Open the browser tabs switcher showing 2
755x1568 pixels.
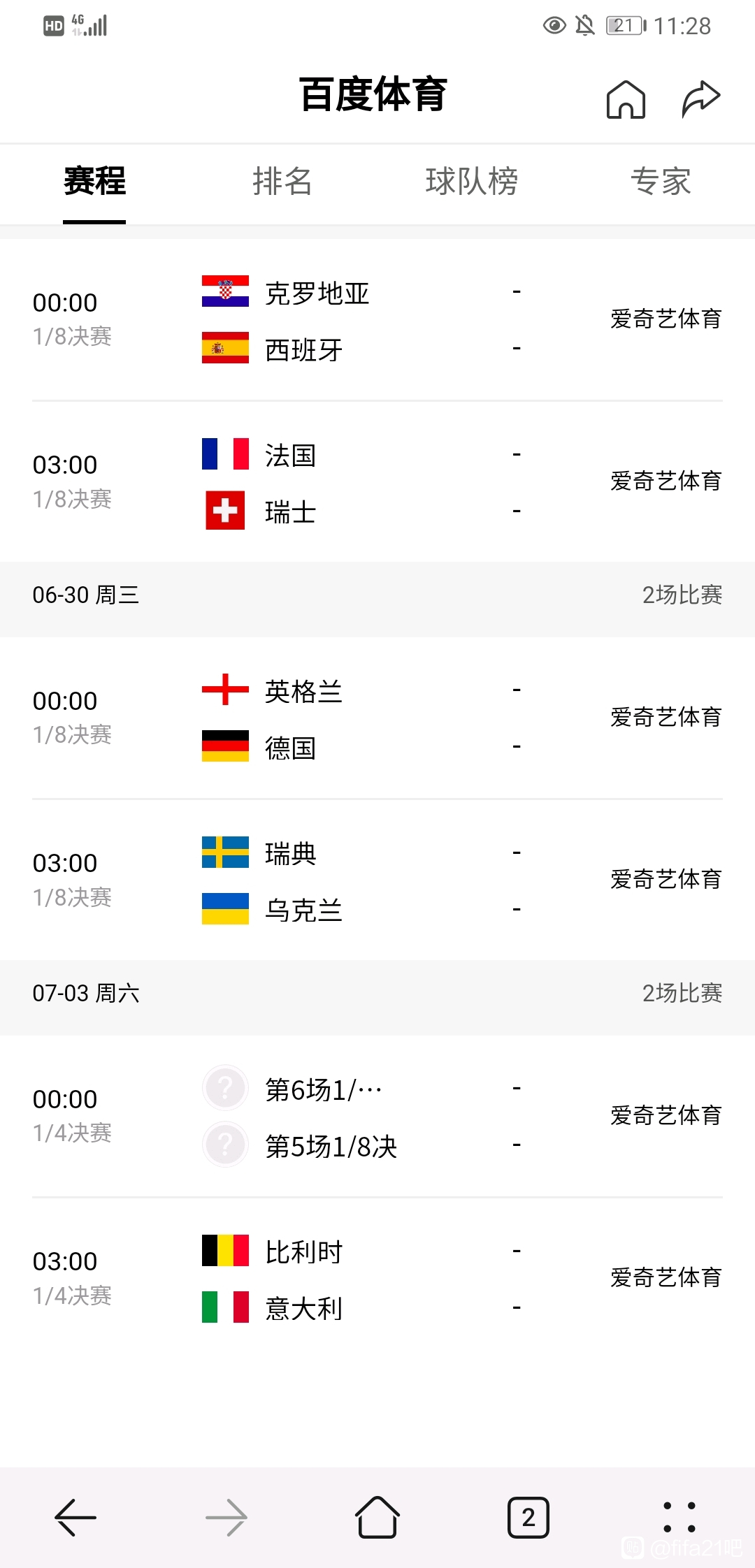(528, 1518)
